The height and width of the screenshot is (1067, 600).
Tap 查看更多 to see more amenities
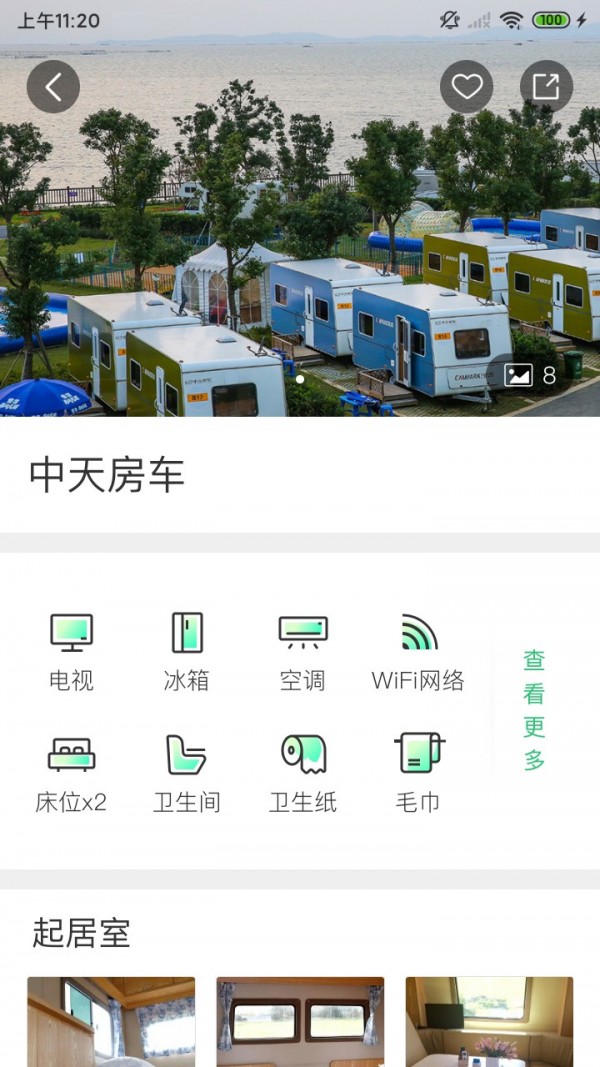tap(534, 710)
